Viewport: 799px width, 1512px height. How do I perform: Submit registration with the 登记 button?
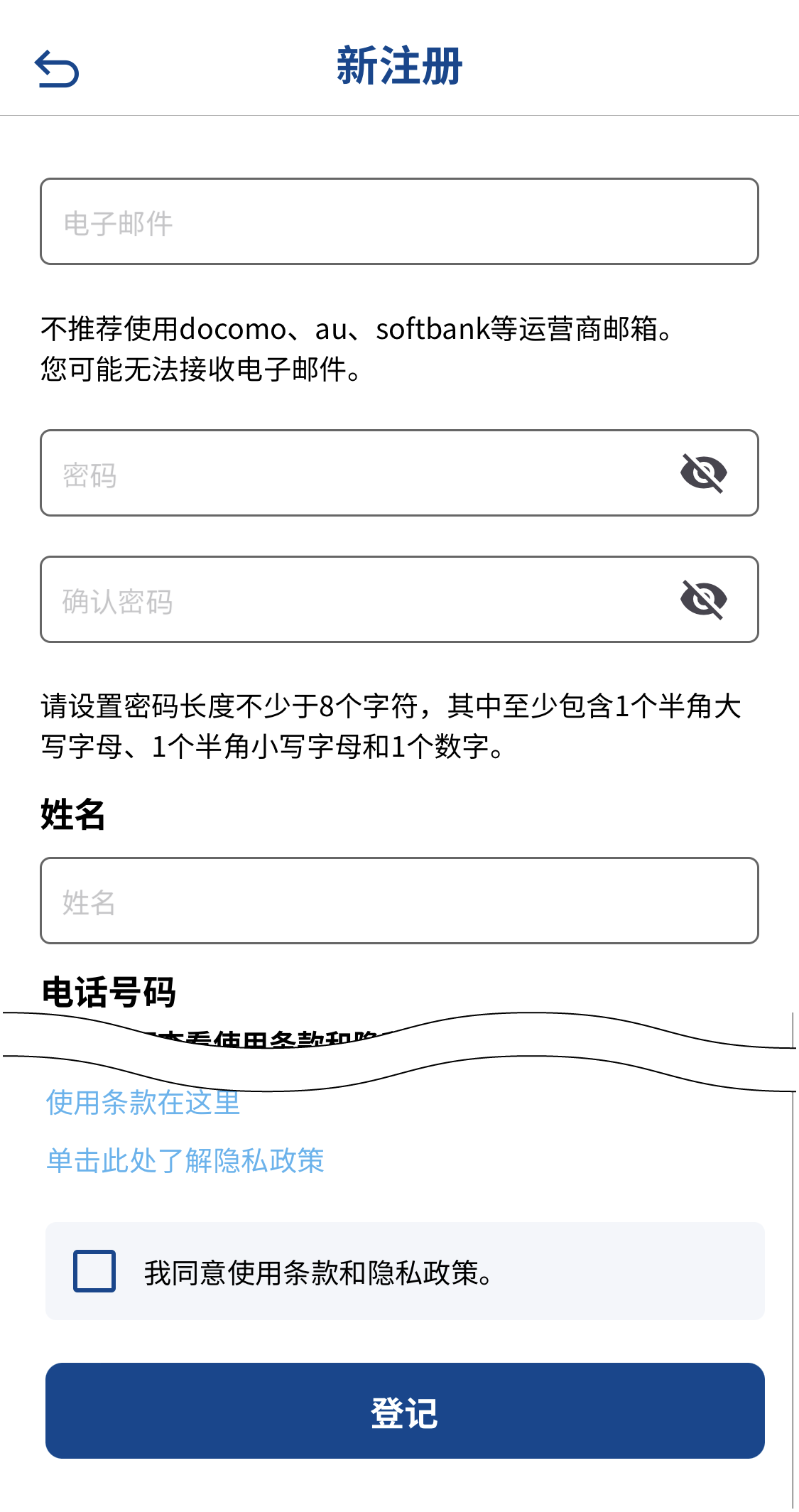(x=405, y=1411)
